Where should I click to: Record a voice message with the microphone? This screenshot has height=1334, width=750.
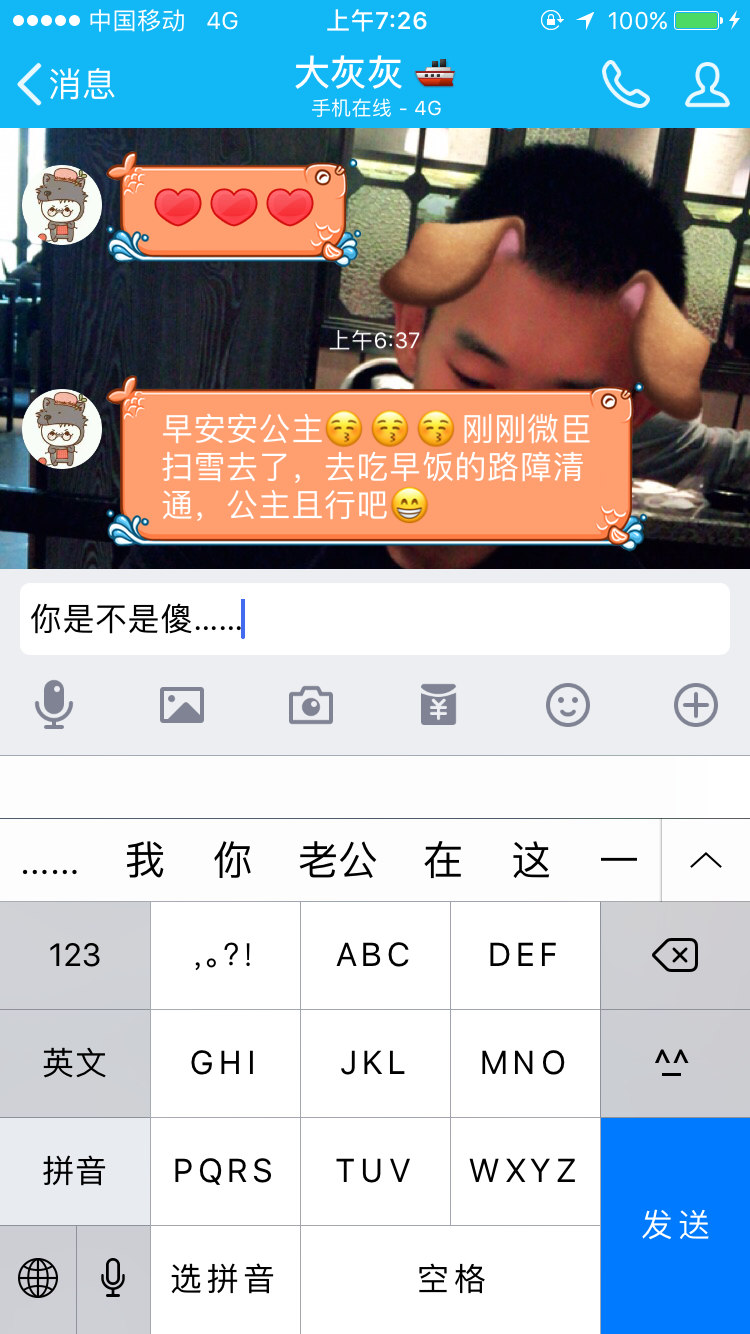54,705
